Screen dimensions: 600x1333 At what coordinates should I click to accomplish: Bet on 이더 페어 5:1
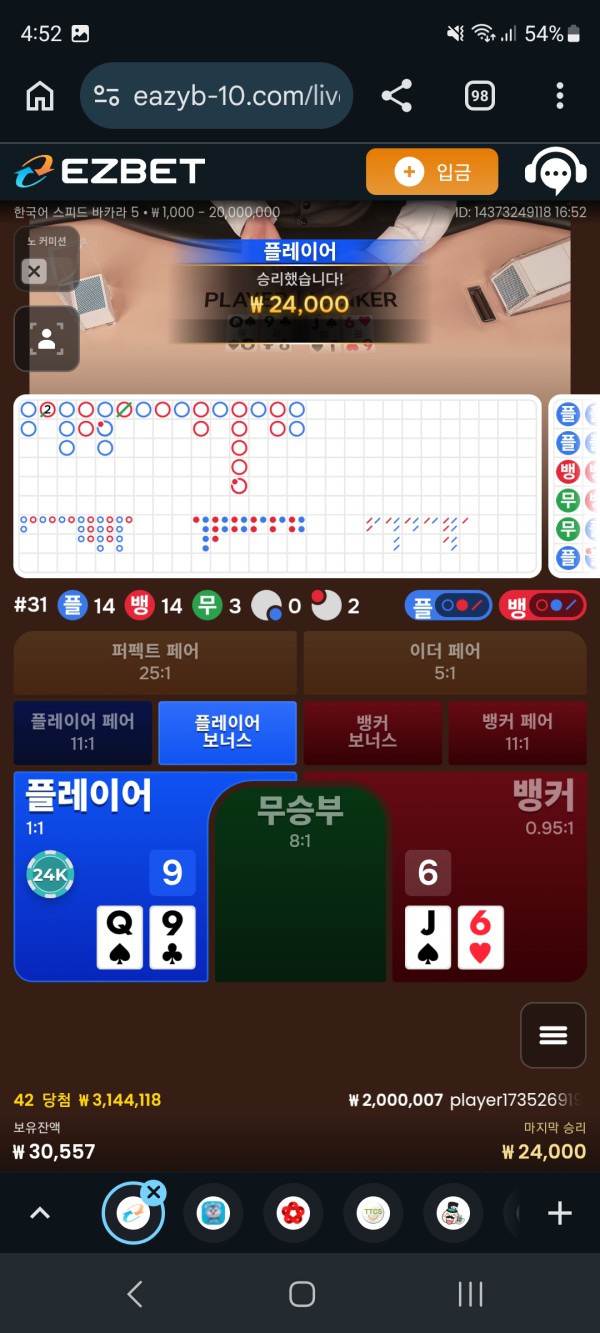tap(445, 662)
